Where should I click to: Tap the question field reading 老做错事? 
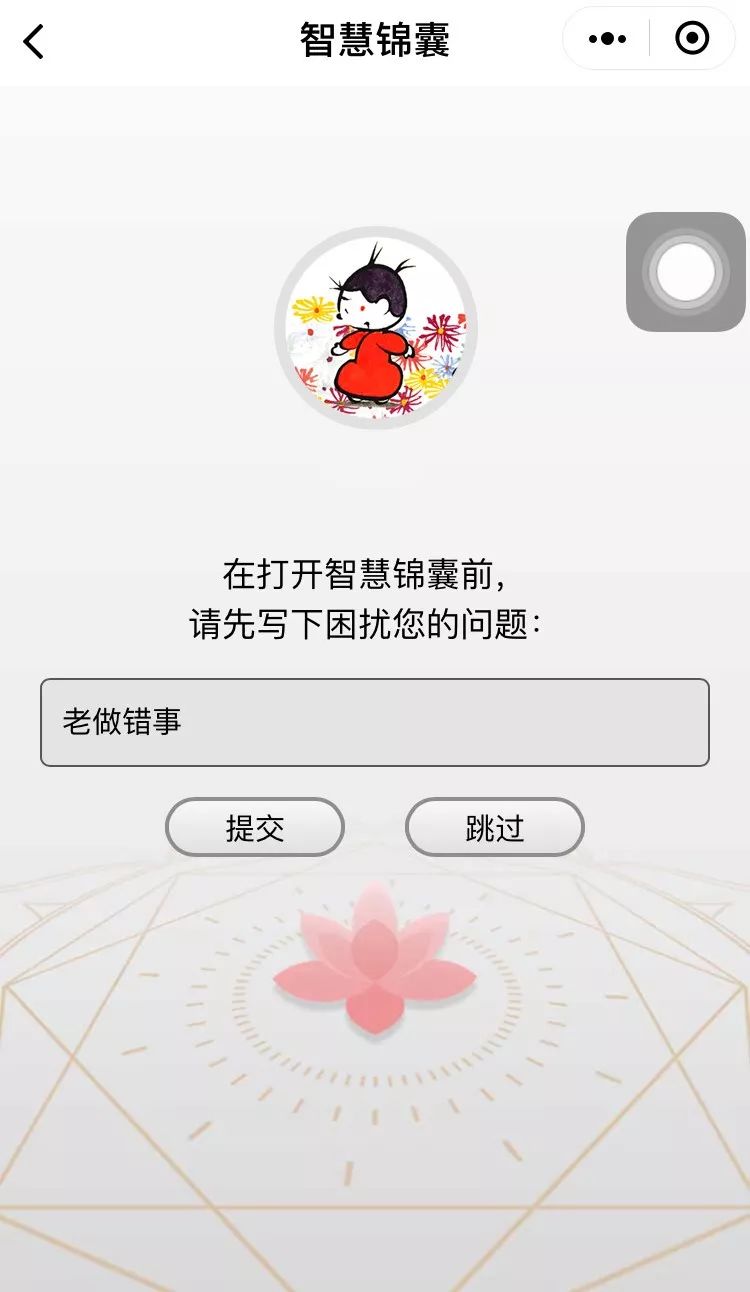point(375,722)
